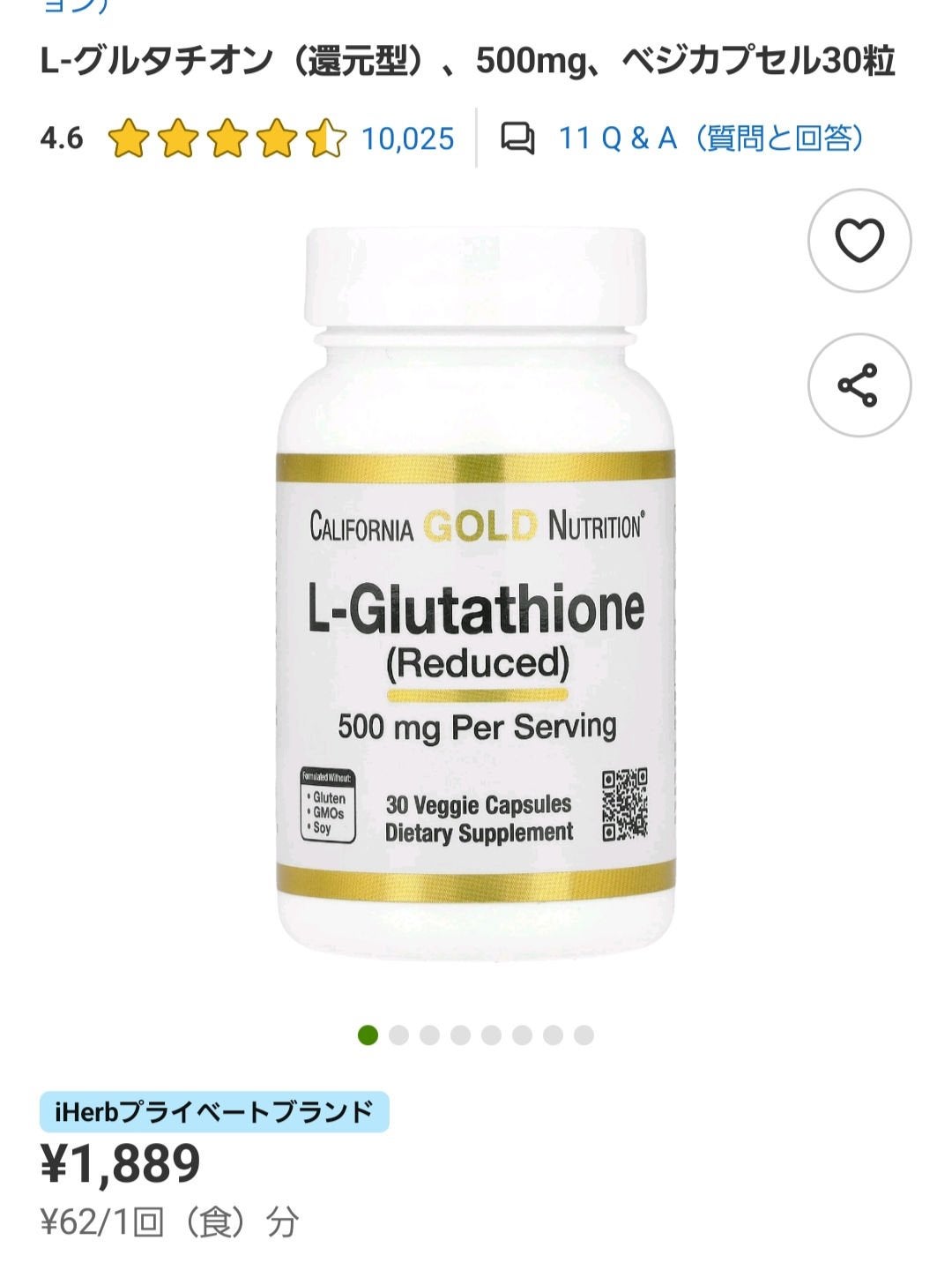Open the L-Glutathione product image
The height and width of the screenshot is (1270, 952).
[x=476, y=591]
